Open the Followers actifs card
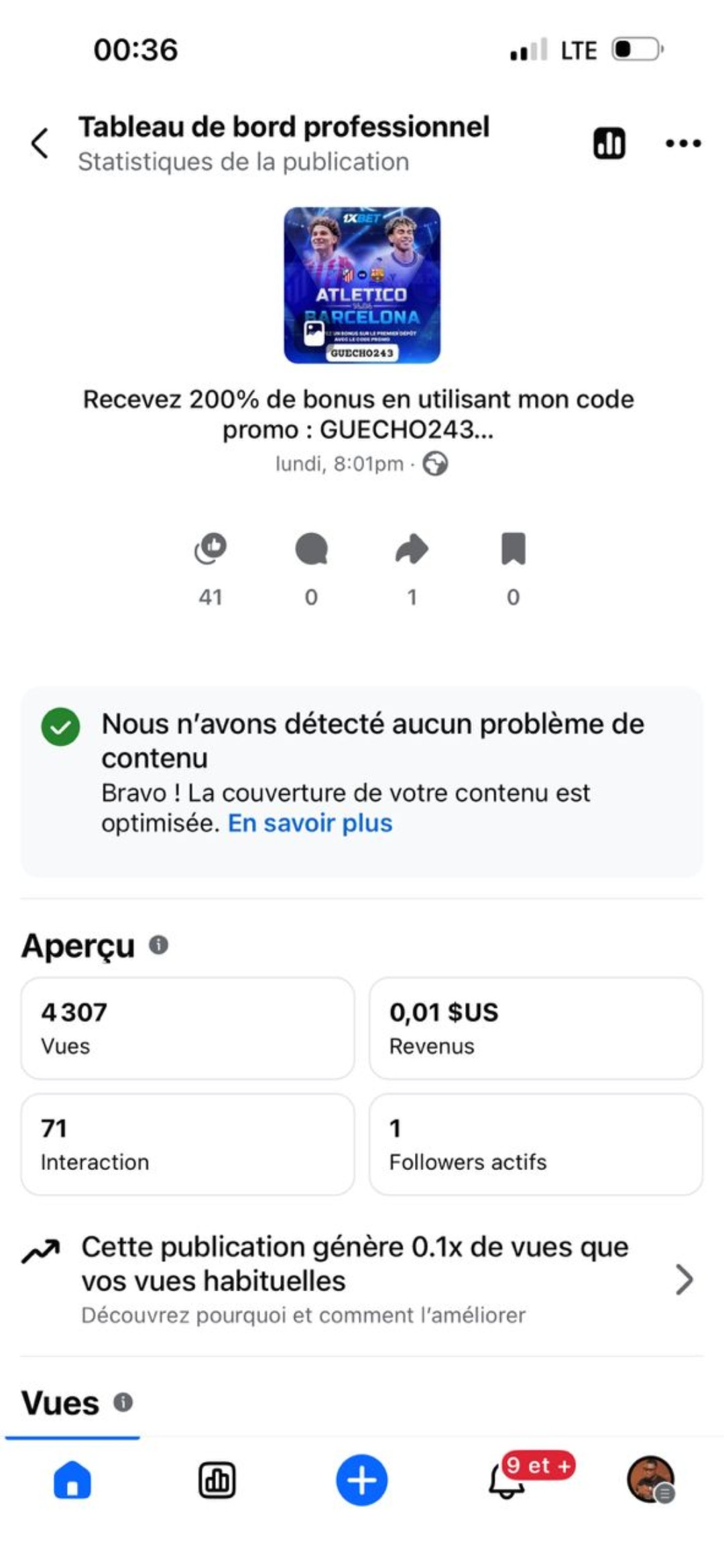This screenshot has height=1568, width=724. point(536,1145)
